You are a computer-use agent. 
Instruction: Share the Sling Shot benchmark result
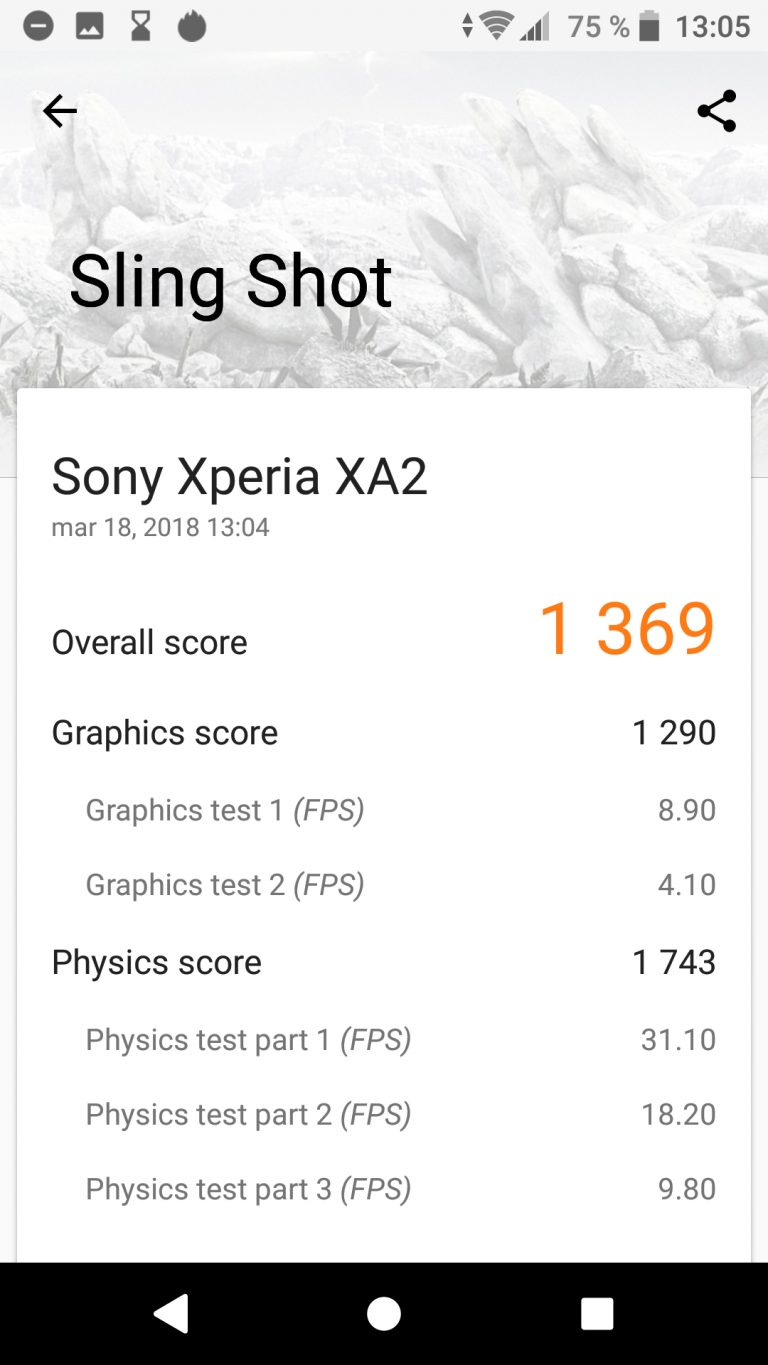pyautogui.click(x=717, y=111)
